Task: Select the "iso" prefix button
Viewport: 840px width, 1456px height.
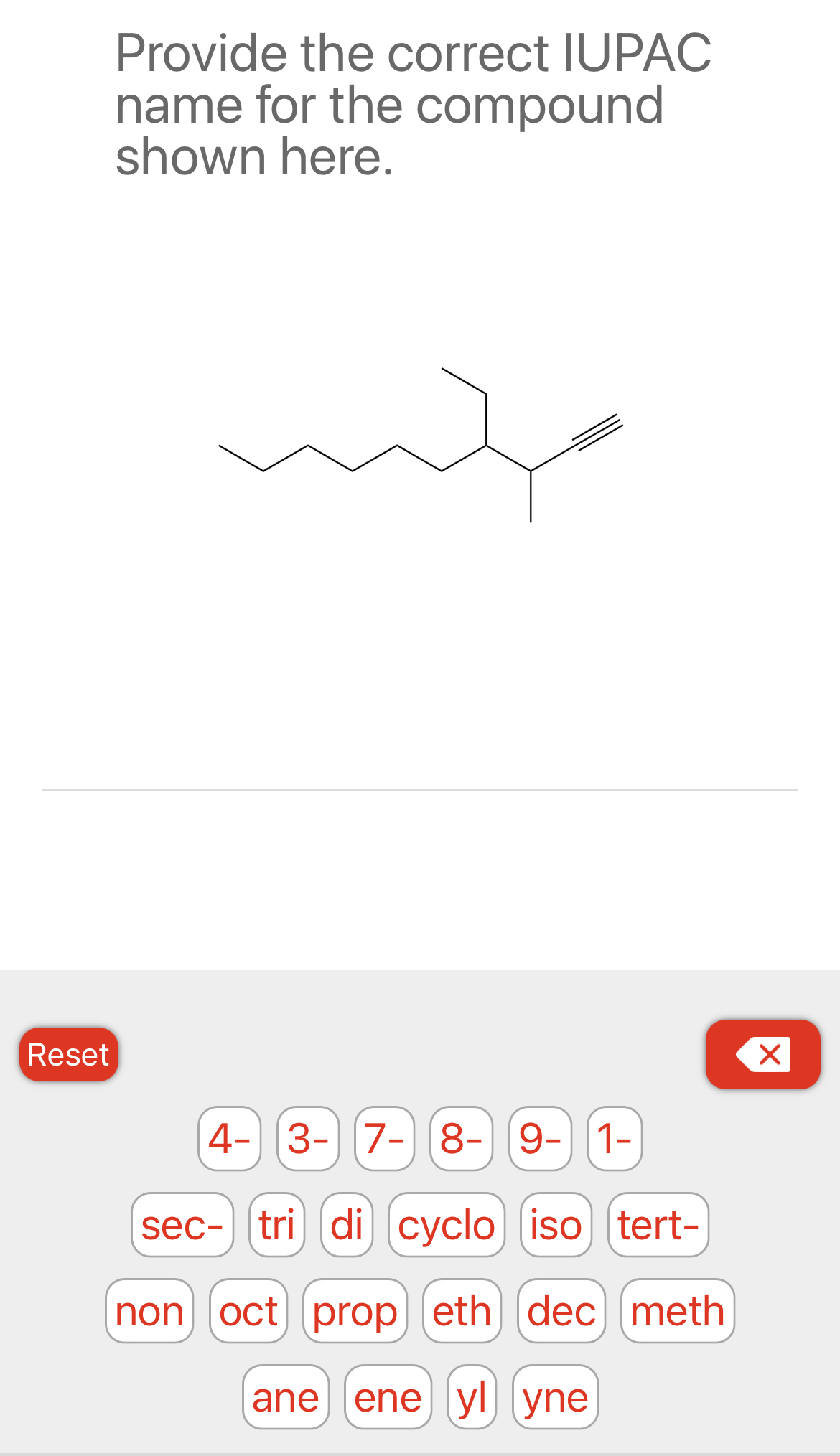Action: click(555, 1225)
